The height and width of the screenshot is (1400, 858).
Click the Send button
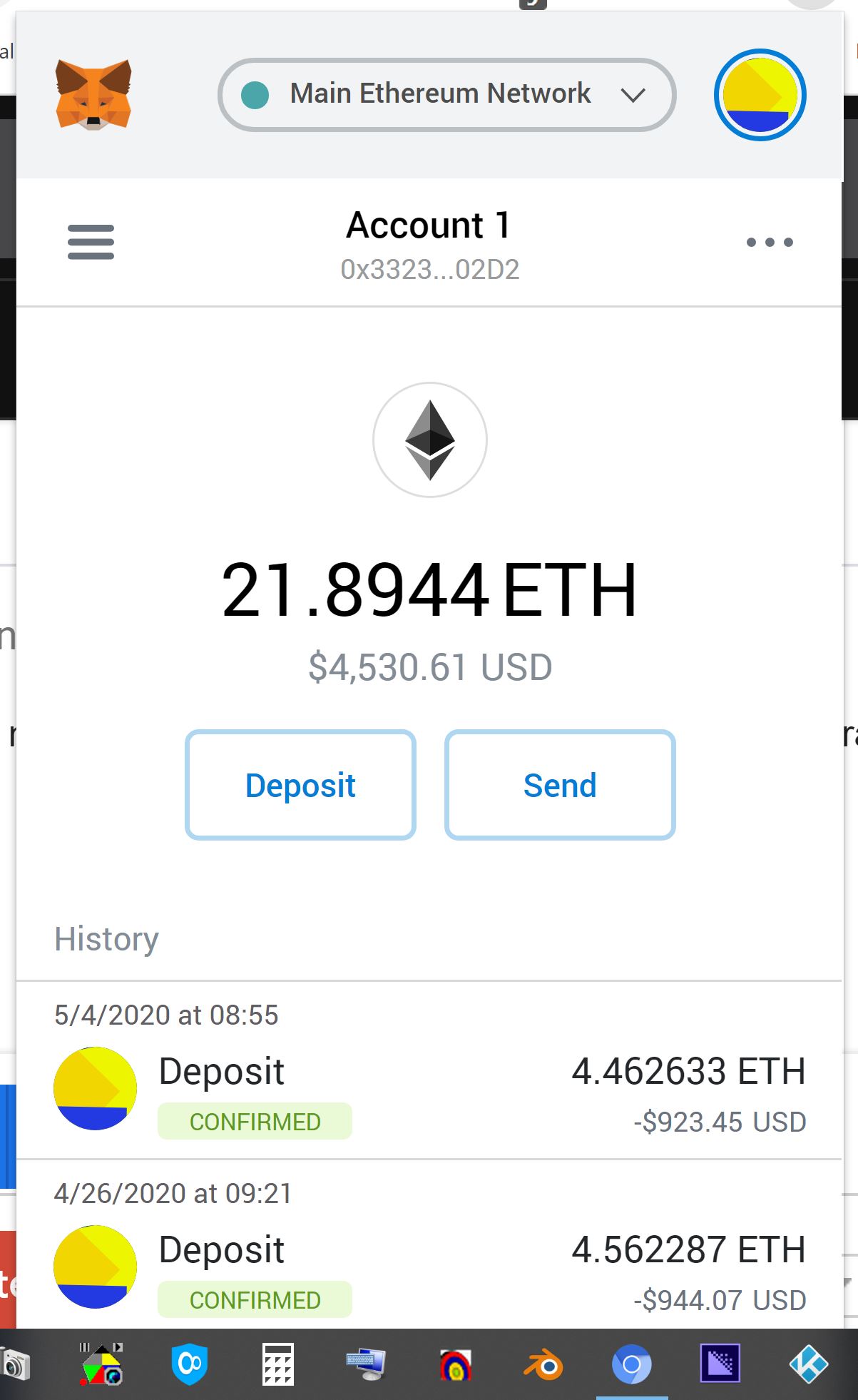559,784
